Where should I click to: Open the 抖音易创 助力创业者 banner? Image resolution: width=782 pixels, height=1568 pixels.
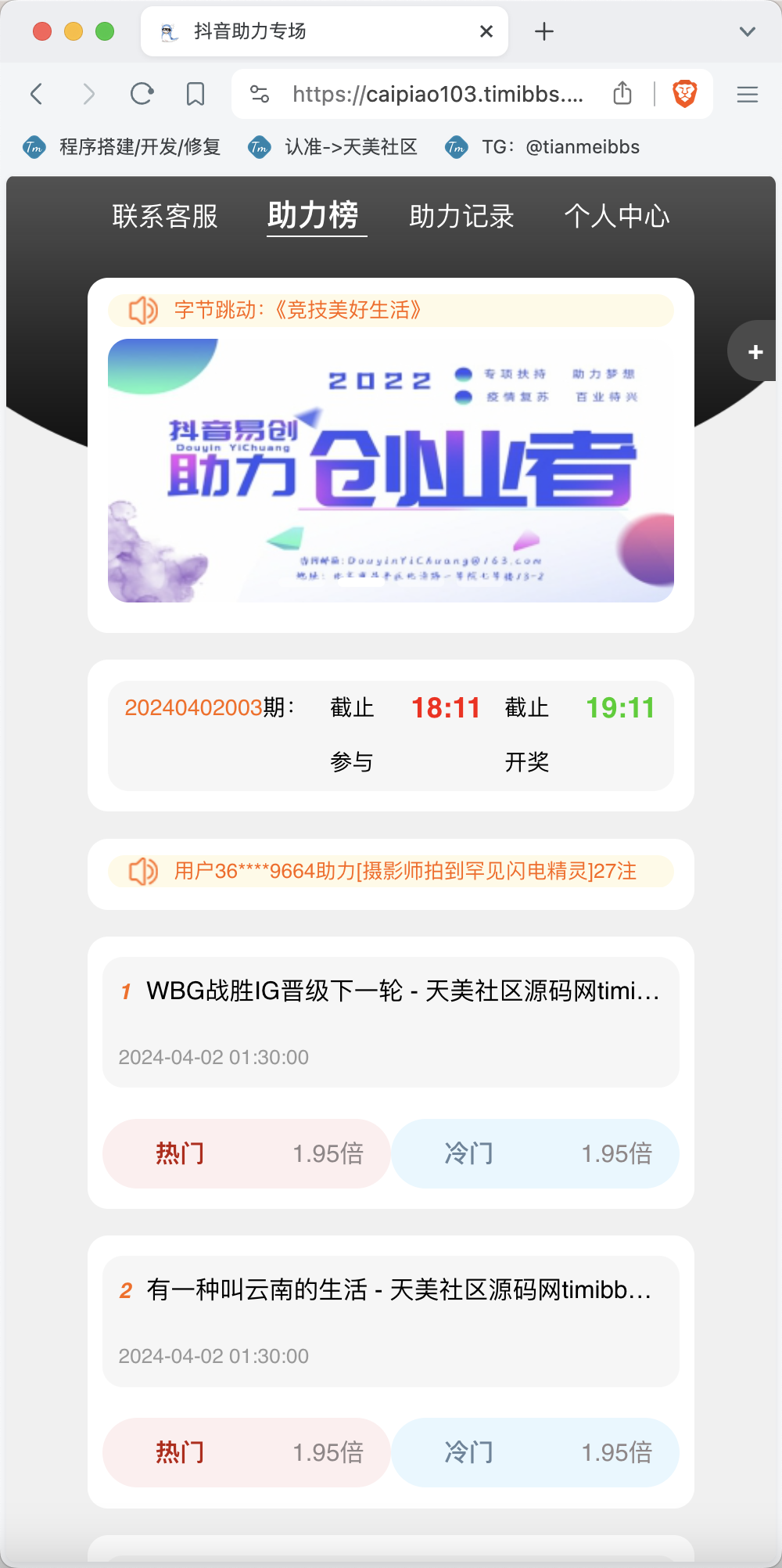click(x=391, y=470)
